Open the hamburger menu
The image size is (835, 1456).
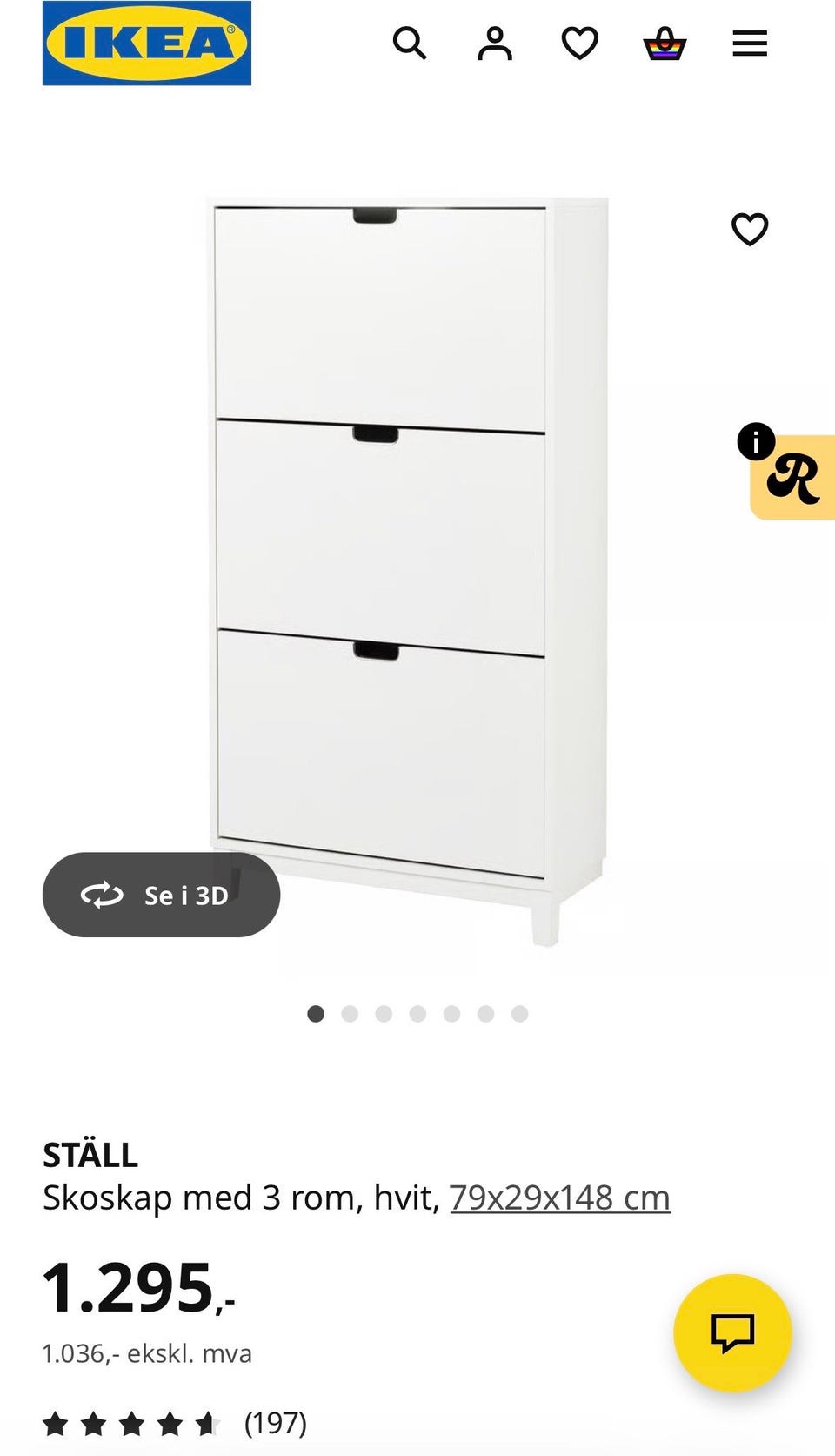click(x=749, y=43)
